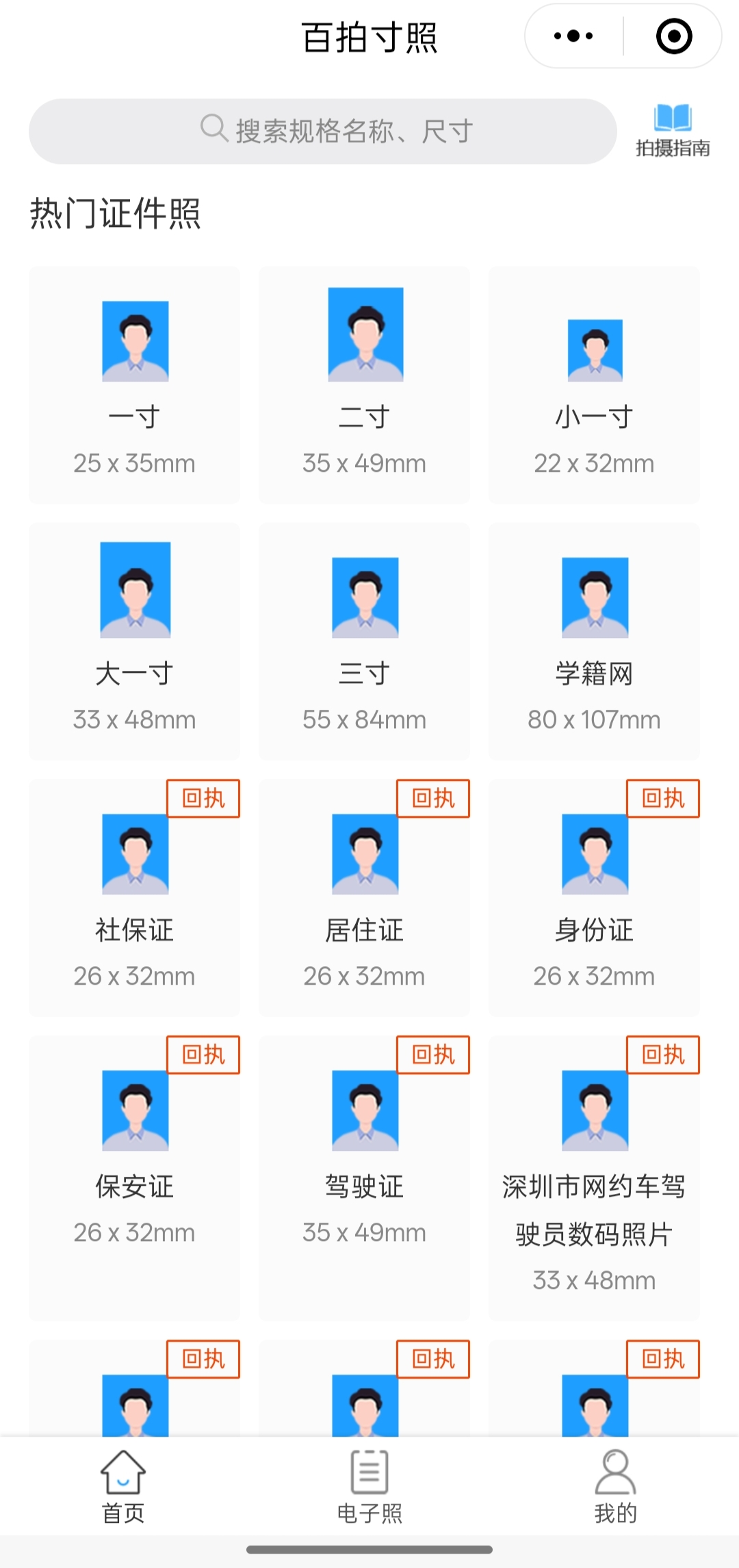739x1568 pixels.
Task: Pick the 保安证 photo type
Action: (135, 1178)
